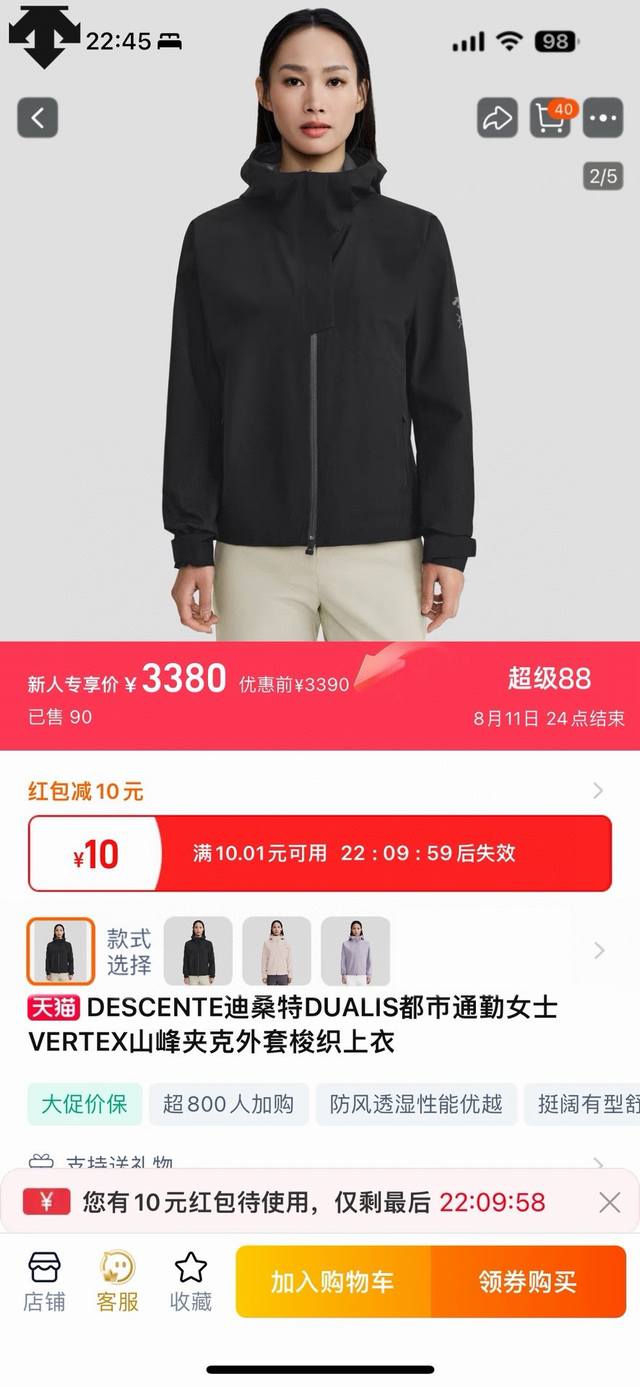Open the shopping cart icon
The image size is (640, 1387).
(x=550, y=118)
